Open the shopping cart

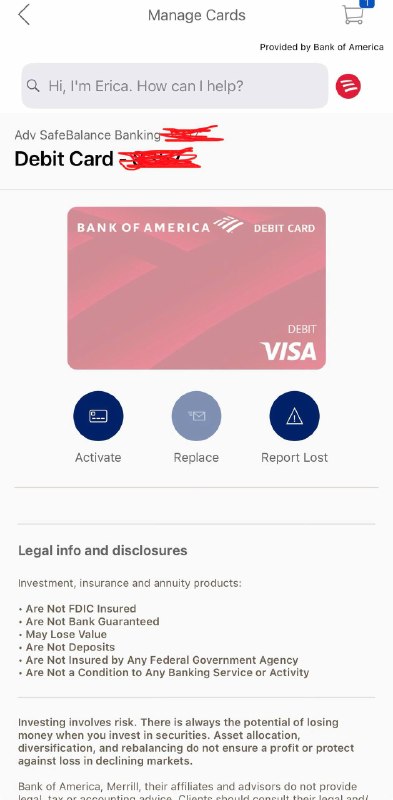tap(353, 14)
